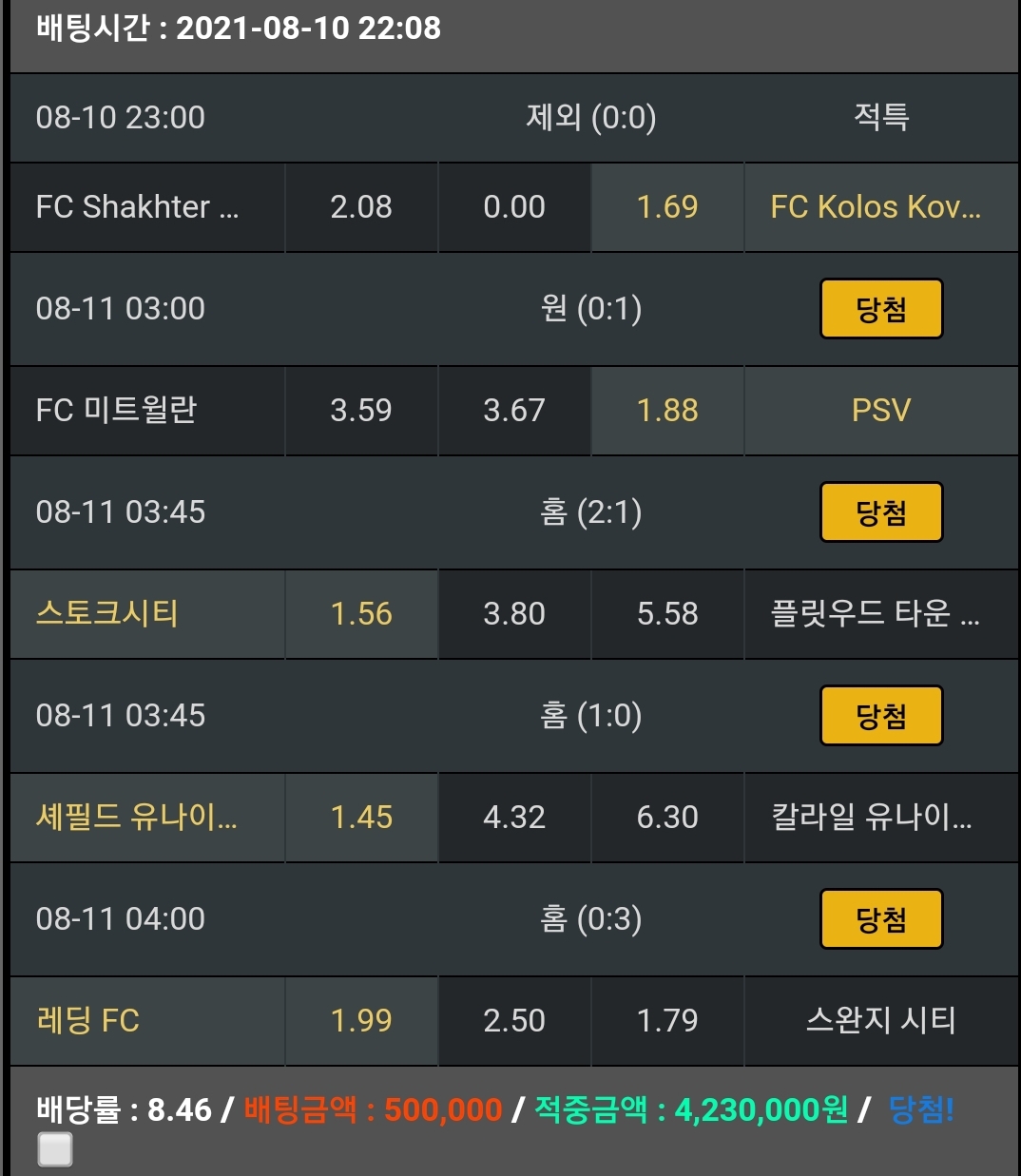Tick the checkbox under the bet summary
This screenshot has height=1176, width=1021.
[x=55, y=1149]
